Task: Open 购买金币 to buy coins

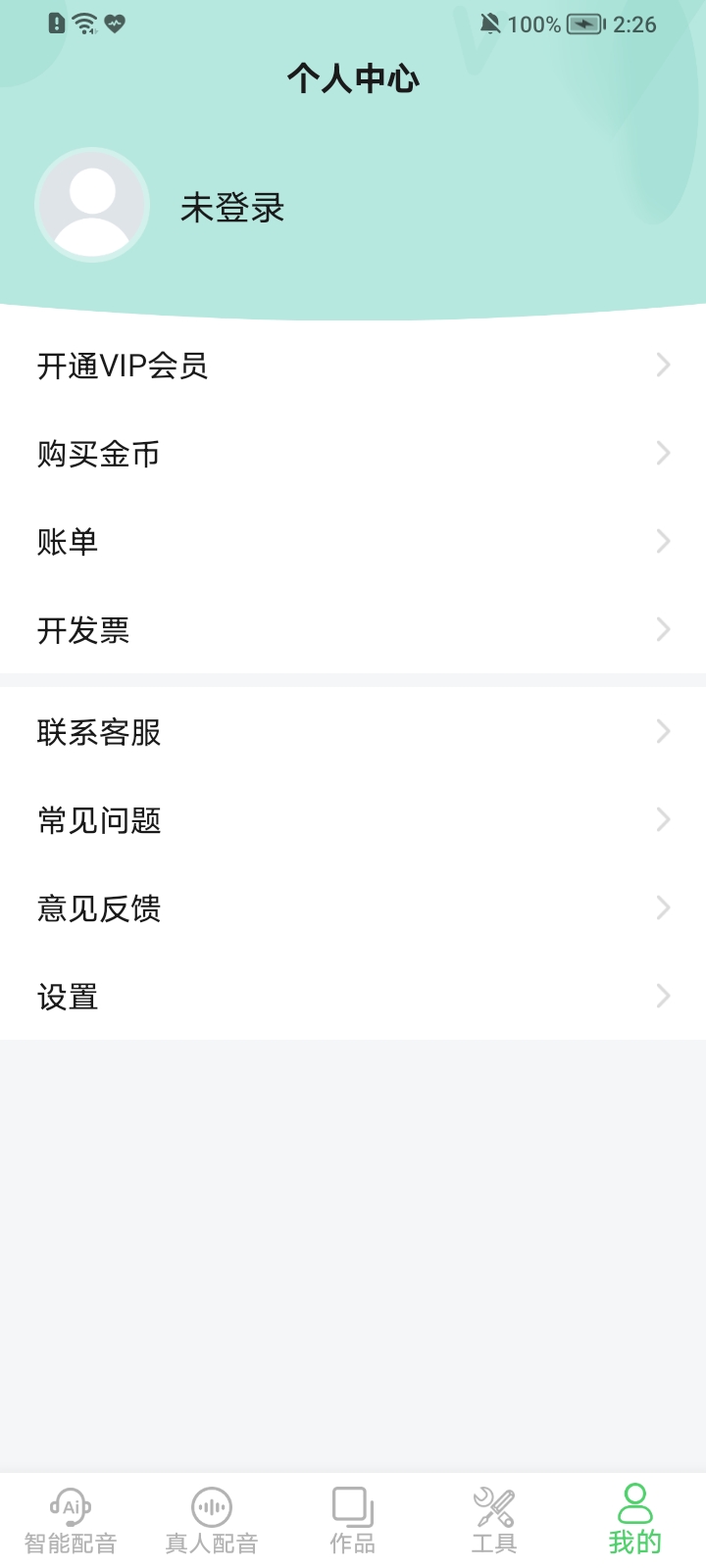Action: pos(353,454)
